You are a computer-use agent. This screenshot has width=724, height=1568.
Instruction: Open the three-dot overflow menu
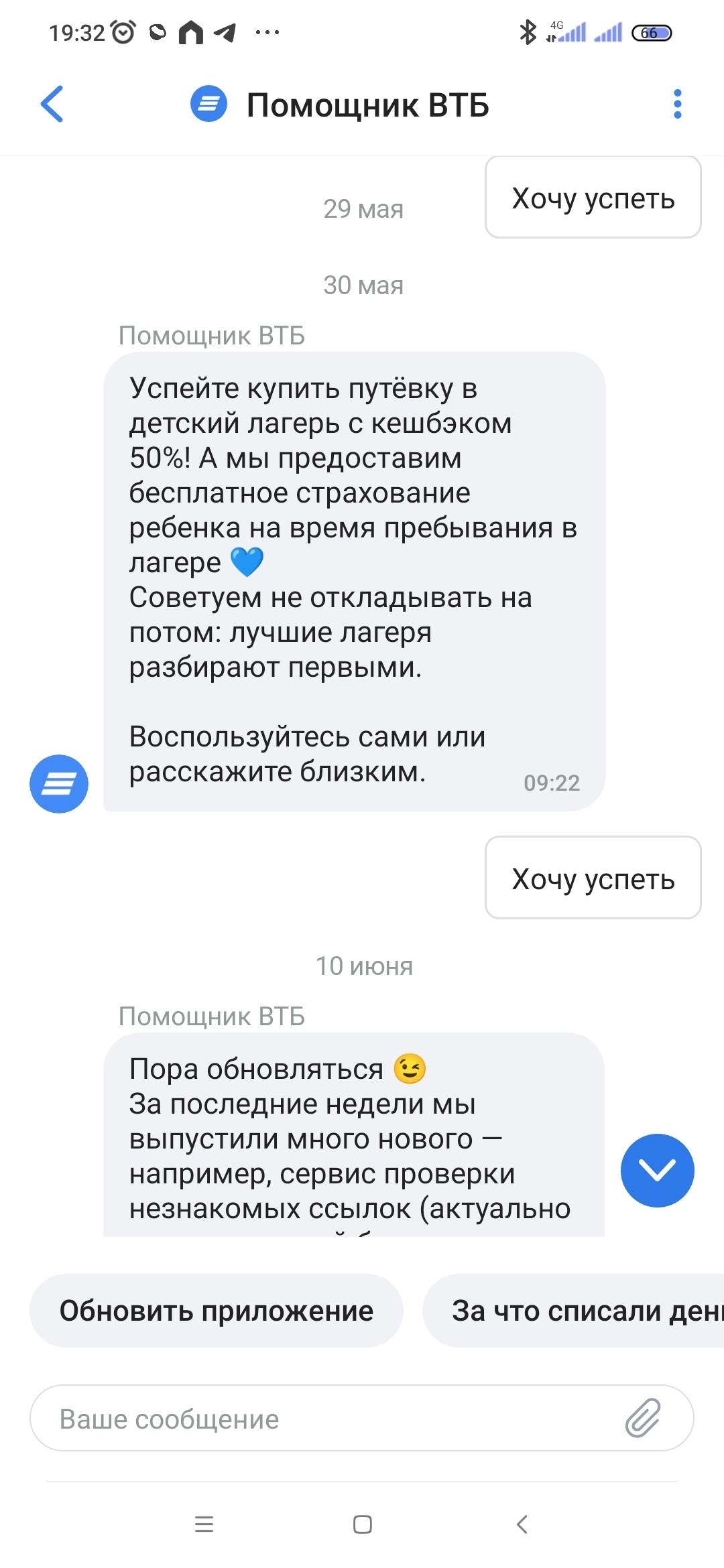(677, 105)
